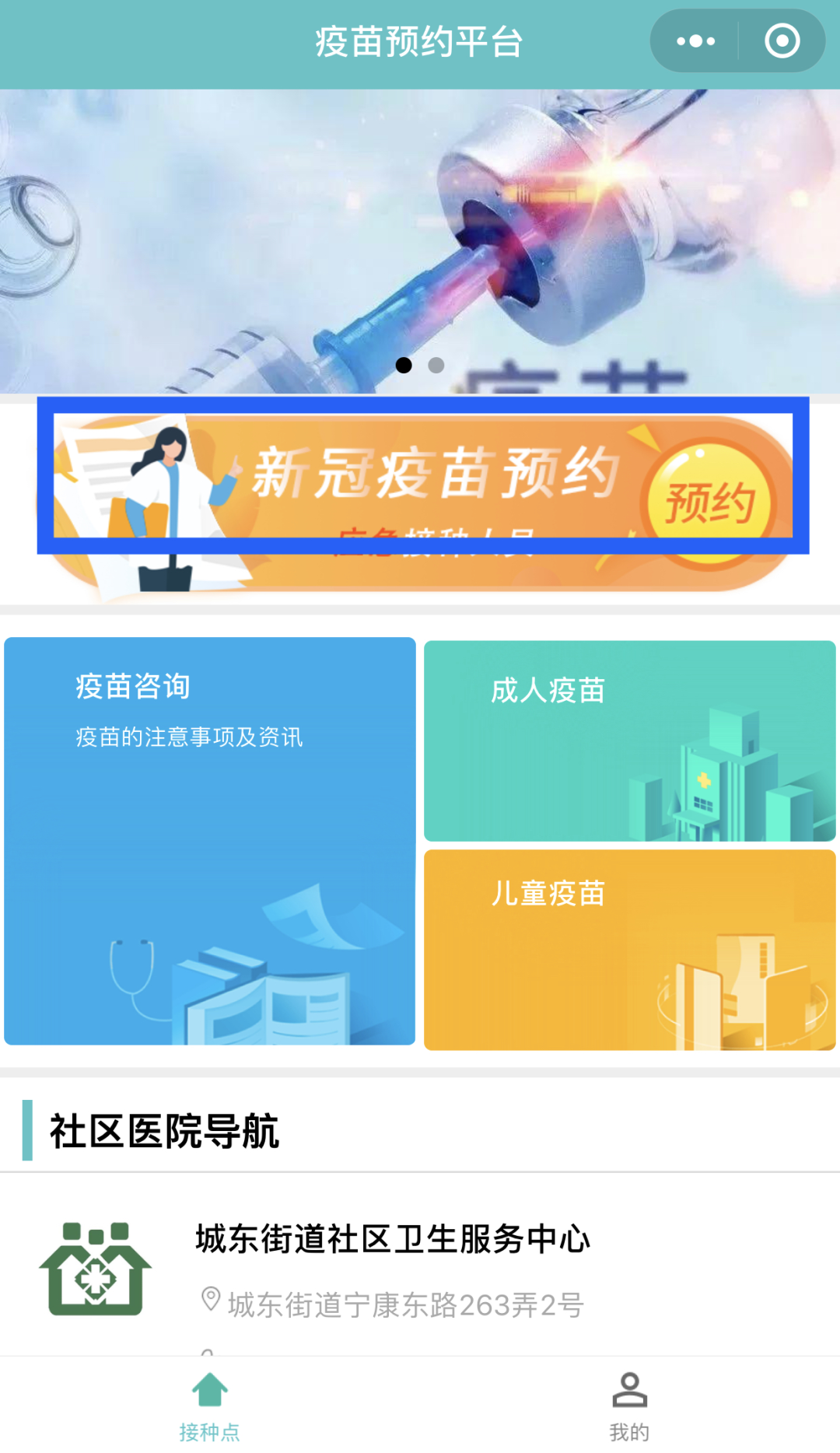
Task: Open the vaccine photo carousel banner
Action: [420, 233]
